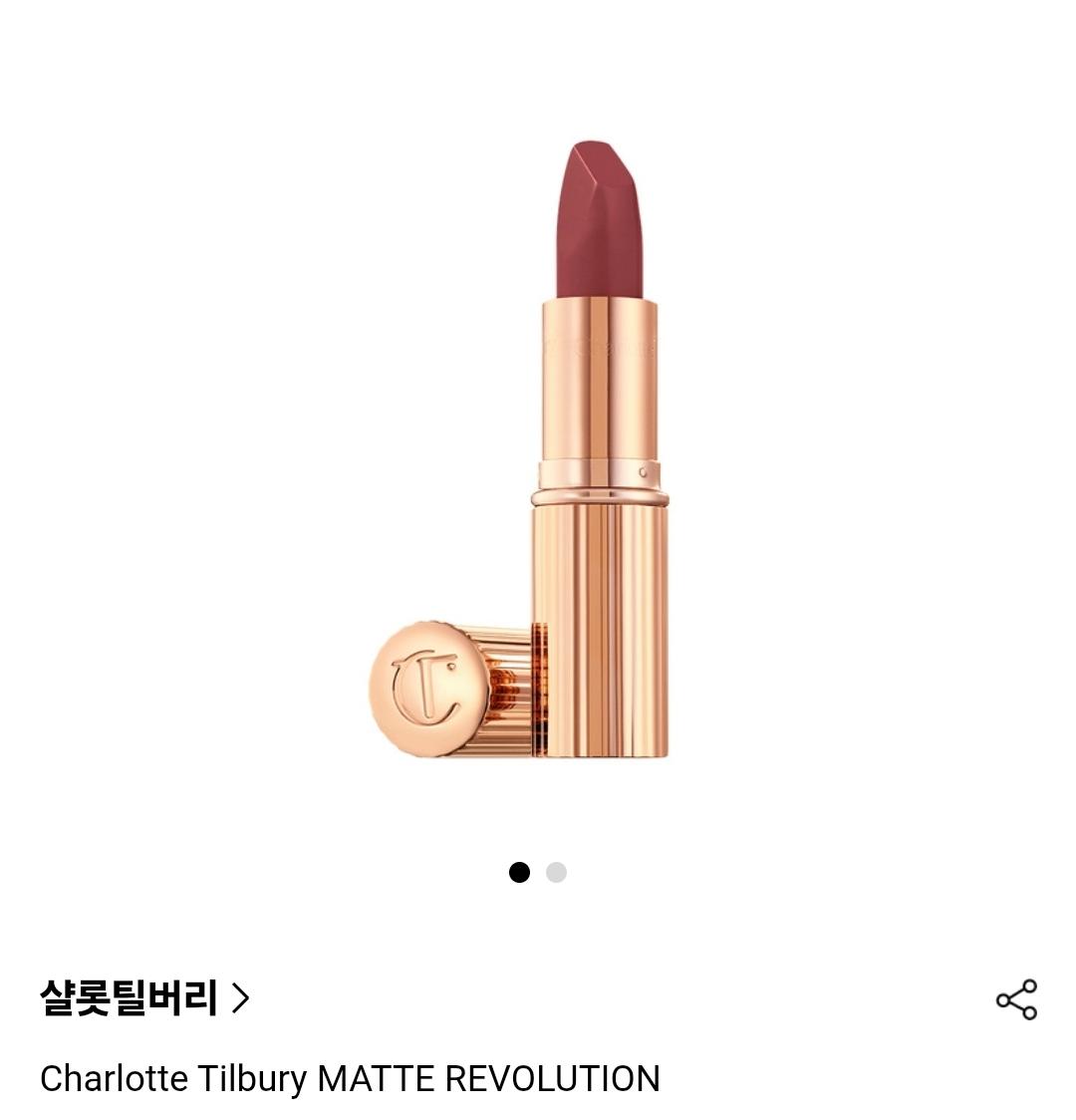1076x1120 pixels.
Task: Jump to the second image indicator dot
Action: tap(556, 873)
